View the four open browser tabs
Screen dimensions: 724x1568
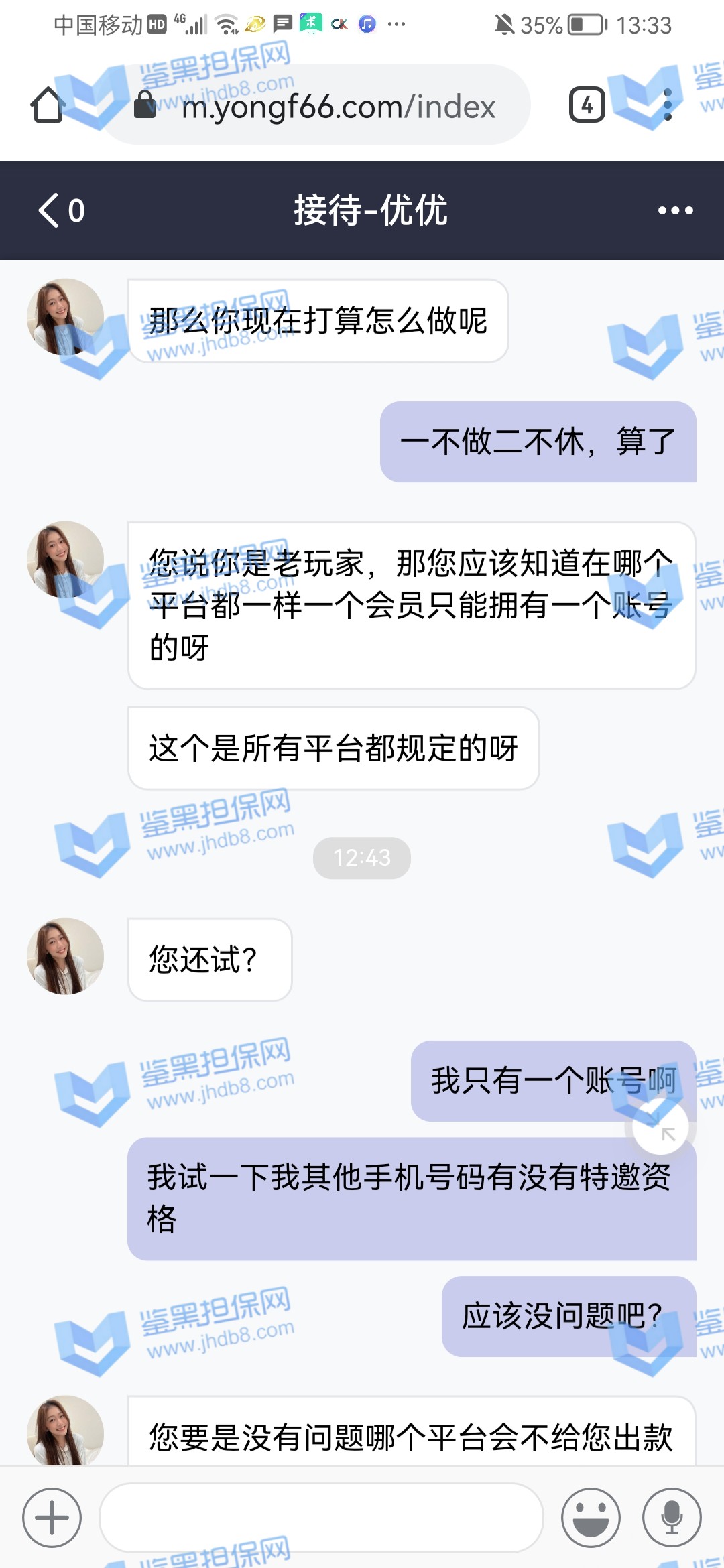click(x=587, y=105)
